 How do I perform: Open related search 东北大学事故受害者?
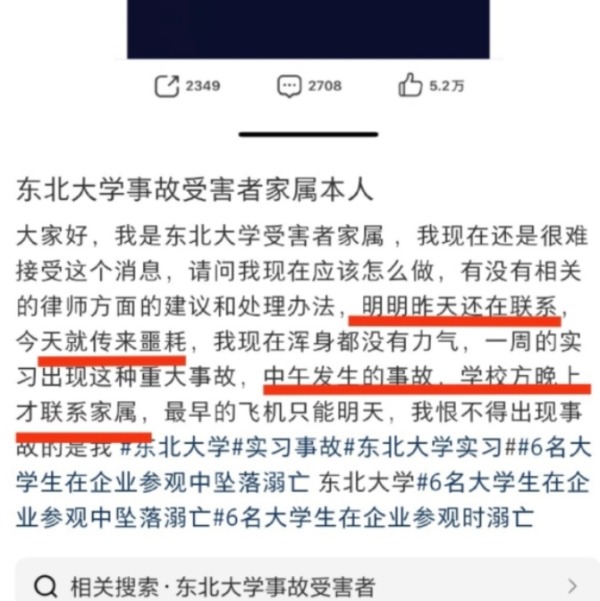tap(222, 586)
